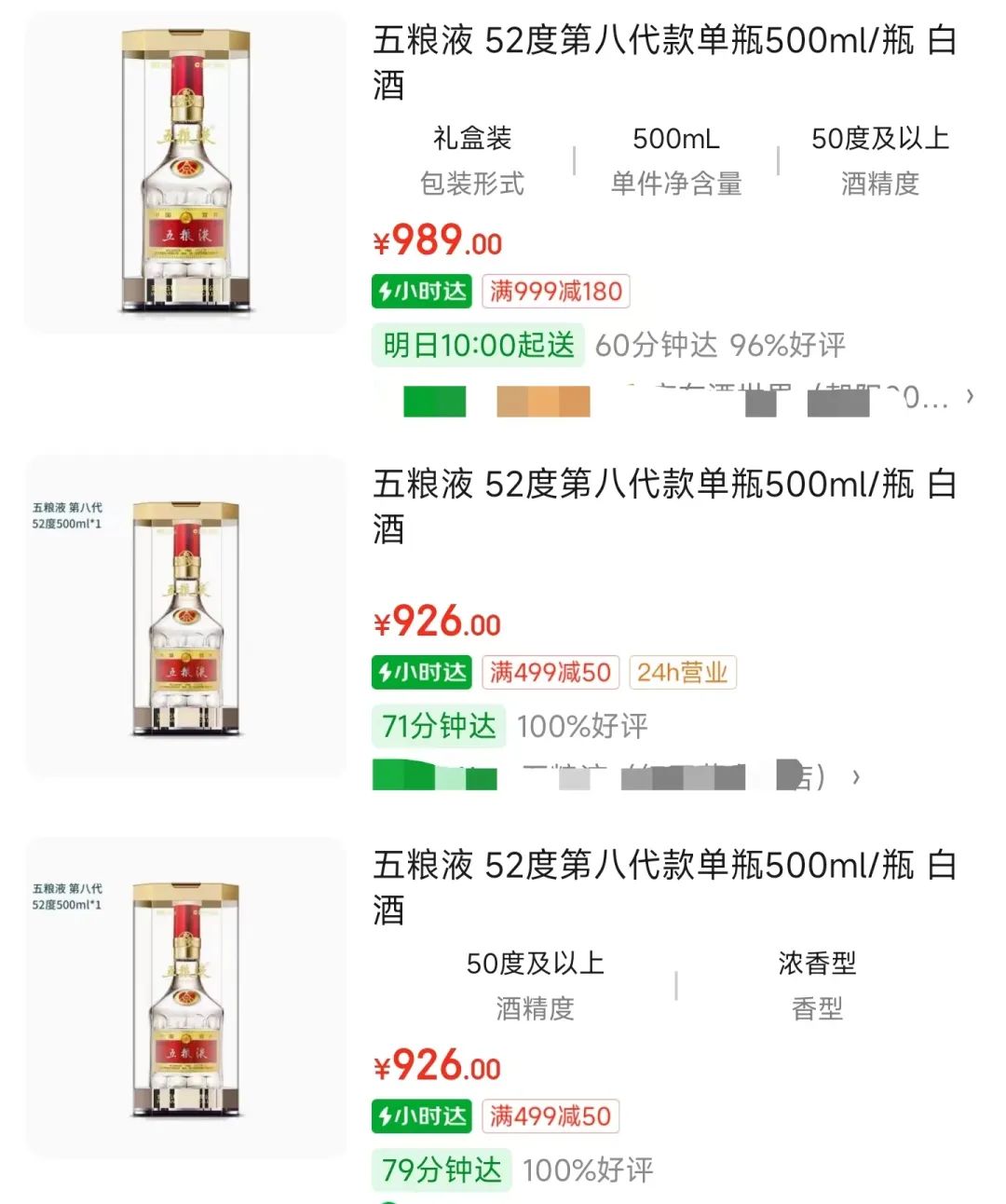Open the store link under the 71分钟达 listing
Screen dimensions: 1006x1204
pyautogui.click(x=615, y=776)
